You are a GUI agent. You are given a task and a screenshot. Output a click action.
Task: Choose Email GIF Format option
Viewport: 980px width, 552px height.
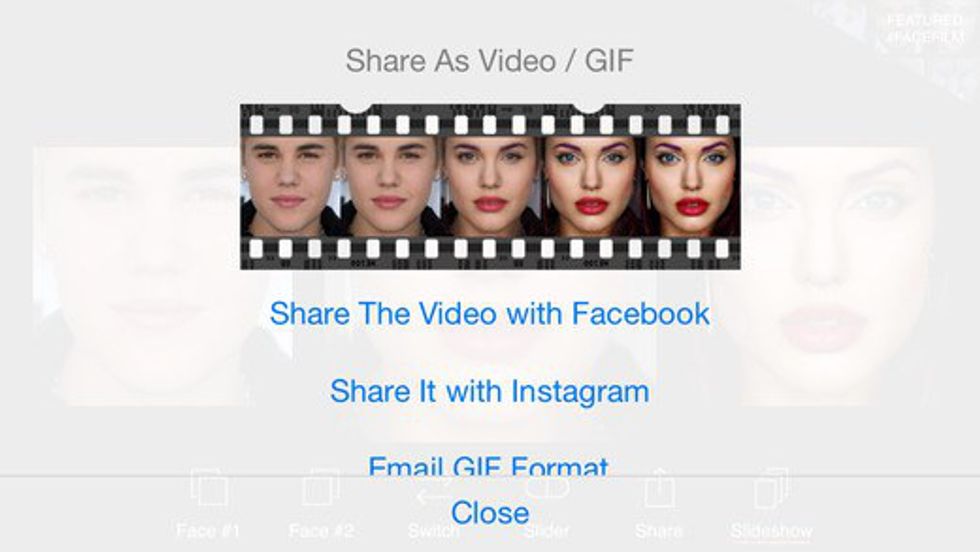488,466
